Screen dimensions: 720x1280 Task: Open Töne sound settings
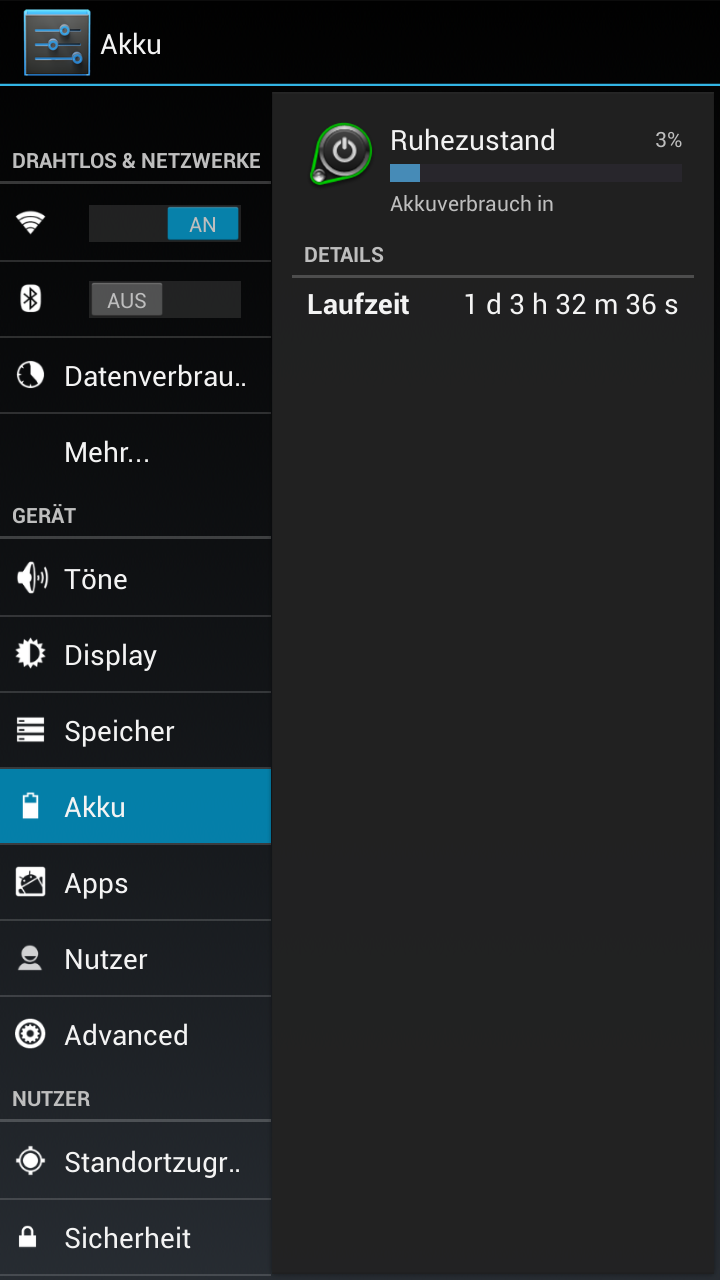[x=135, y=579]
